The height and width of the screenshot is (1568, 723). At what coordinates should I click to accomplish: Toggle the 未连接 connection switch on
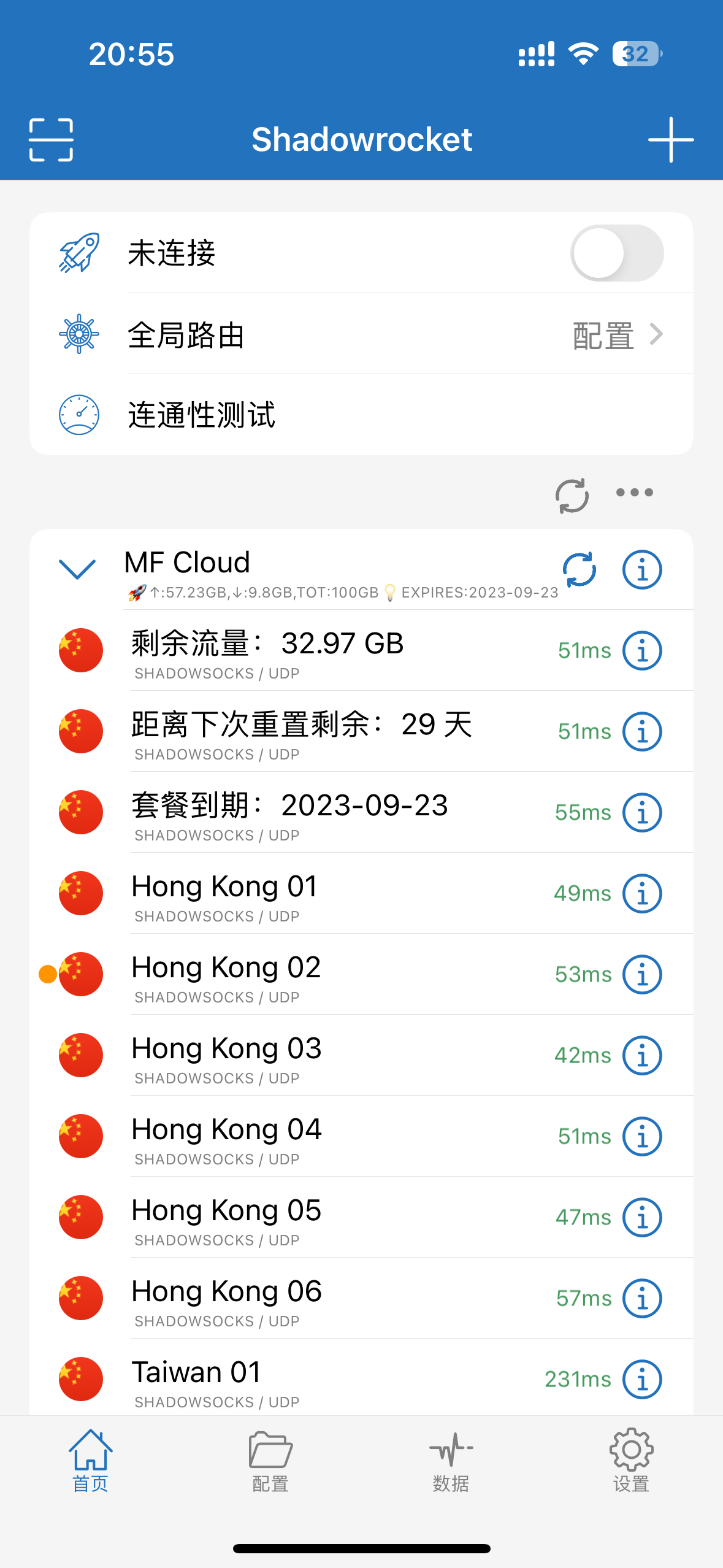pyautogui.click(x=616, y=253)
